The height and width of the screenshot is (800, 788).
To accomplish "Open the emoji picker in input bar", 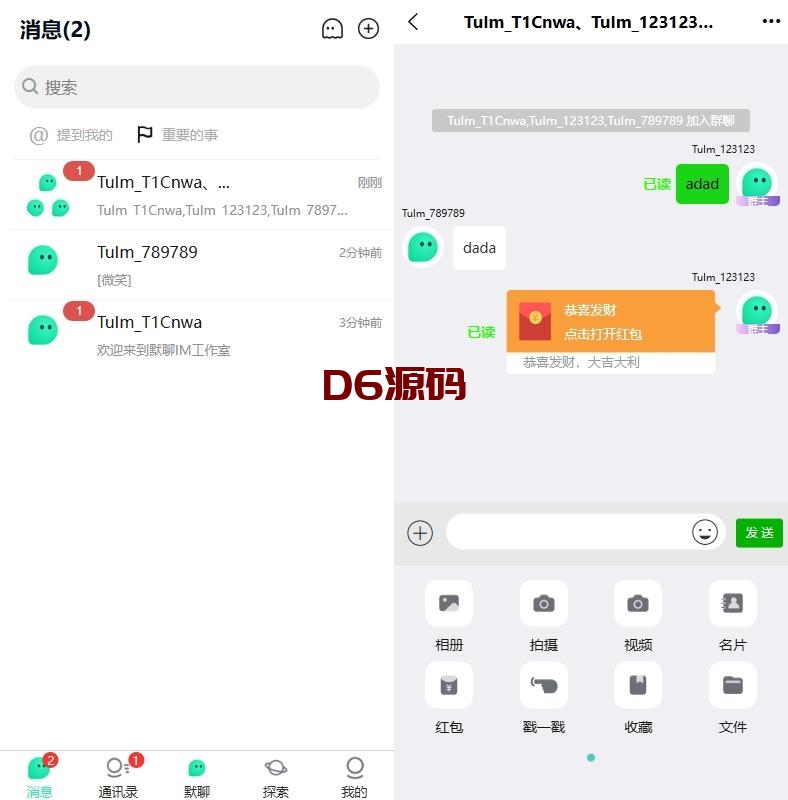I will point(705,532).
